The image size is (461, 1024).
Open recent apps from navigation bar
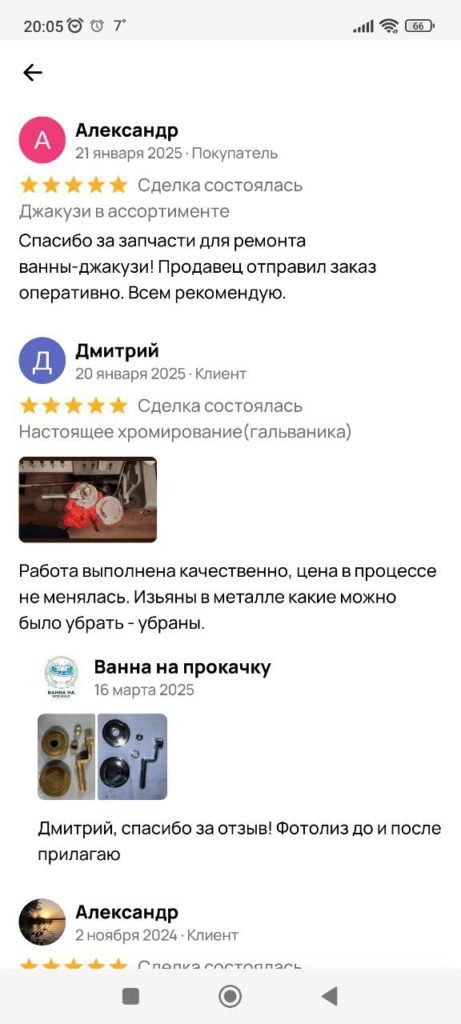pyautogui.click(x=131, y=996)
